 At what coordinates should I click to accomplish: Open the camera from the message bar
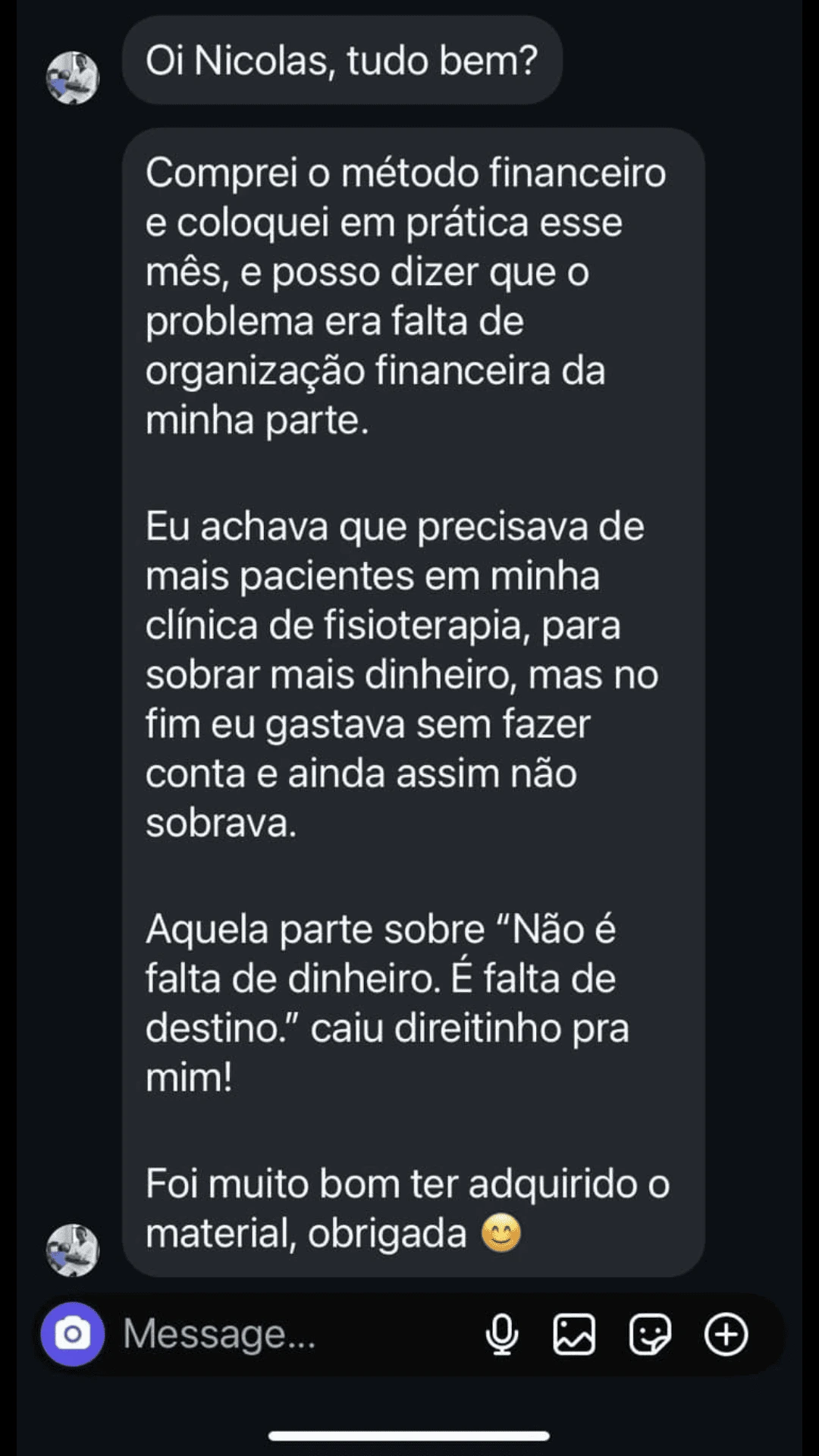(73, 1334)
